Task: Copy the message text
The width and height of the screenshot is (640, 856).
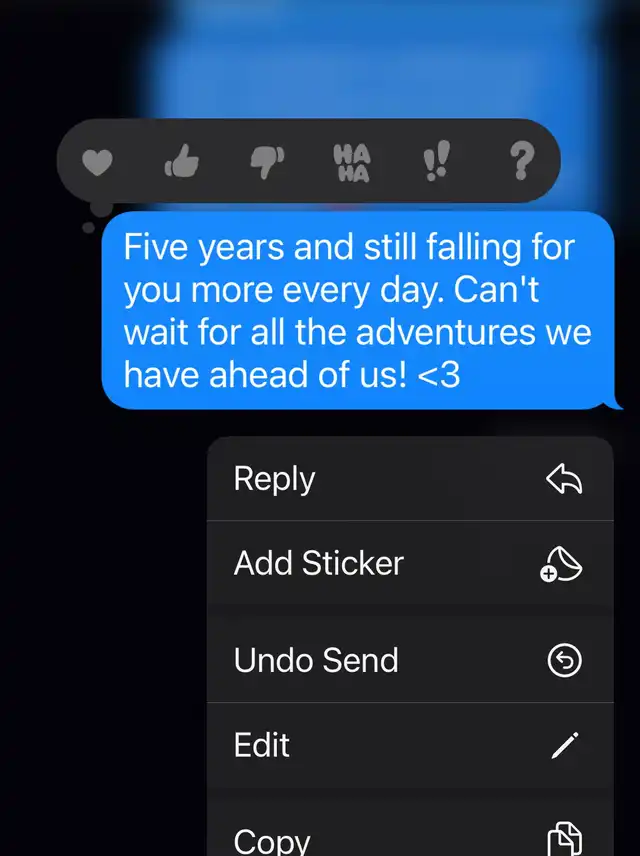Action: pos(410,835)
